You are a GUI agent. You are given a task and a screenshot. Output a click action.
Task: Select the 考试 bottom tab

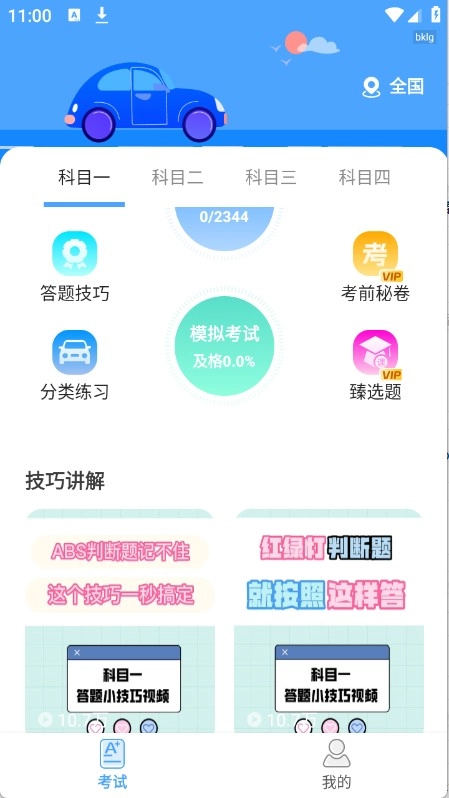pos(113,764)
